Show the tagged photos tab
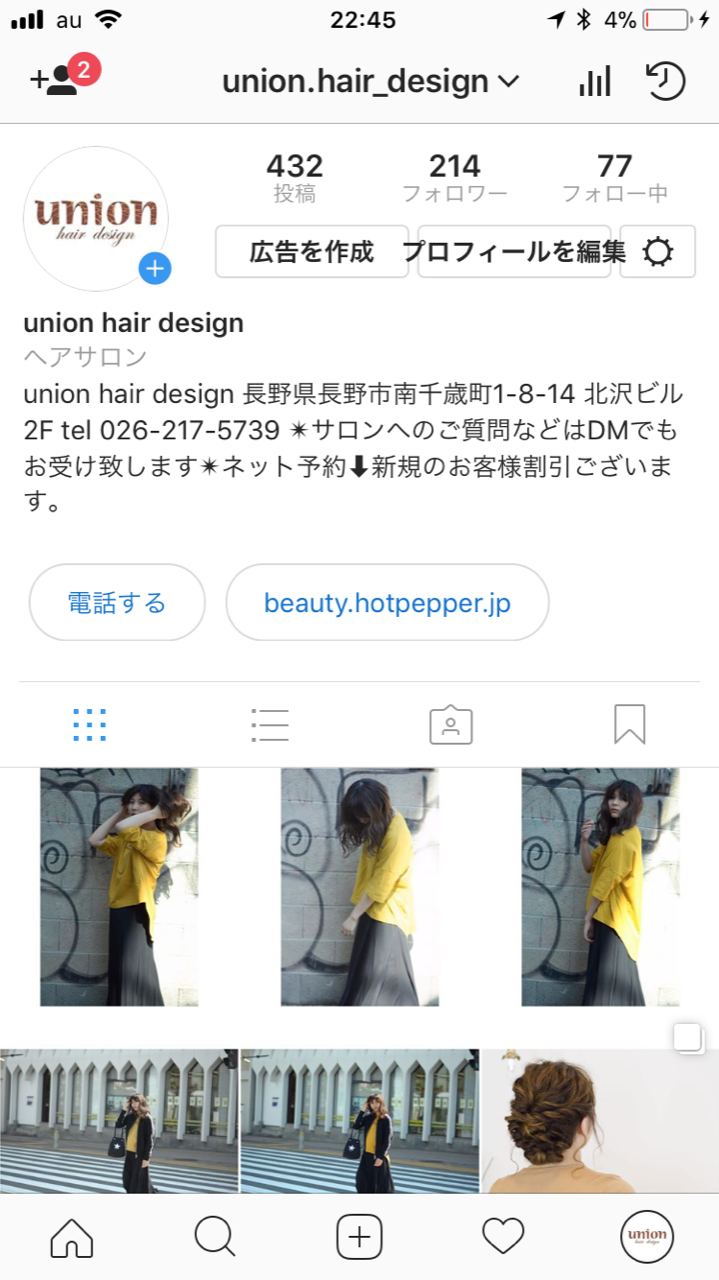 click(x=450, y=725)
